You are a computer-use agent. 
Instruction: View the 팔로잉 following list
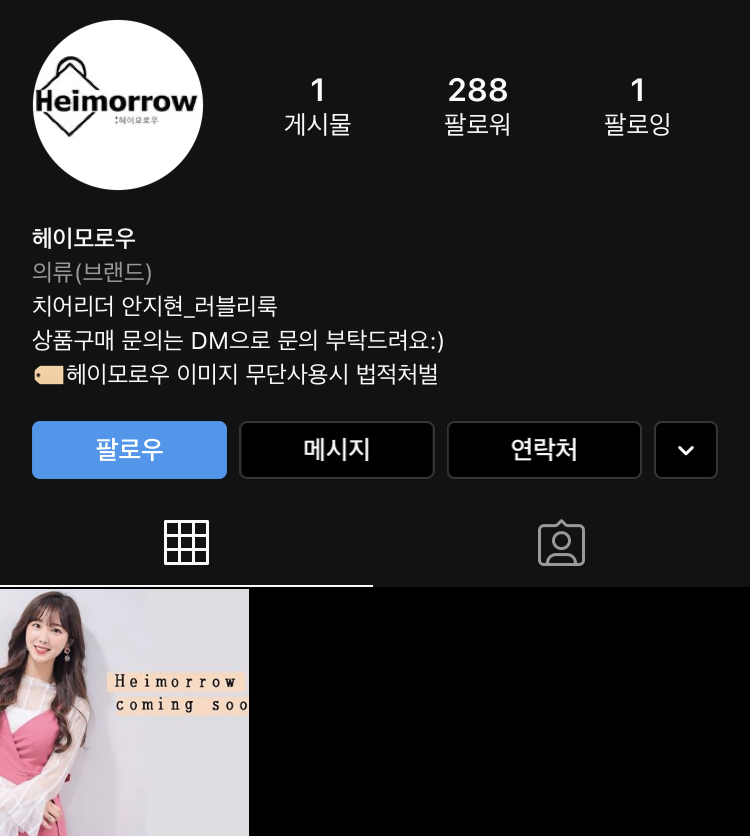pyautogui.click(x=637, y=105)
